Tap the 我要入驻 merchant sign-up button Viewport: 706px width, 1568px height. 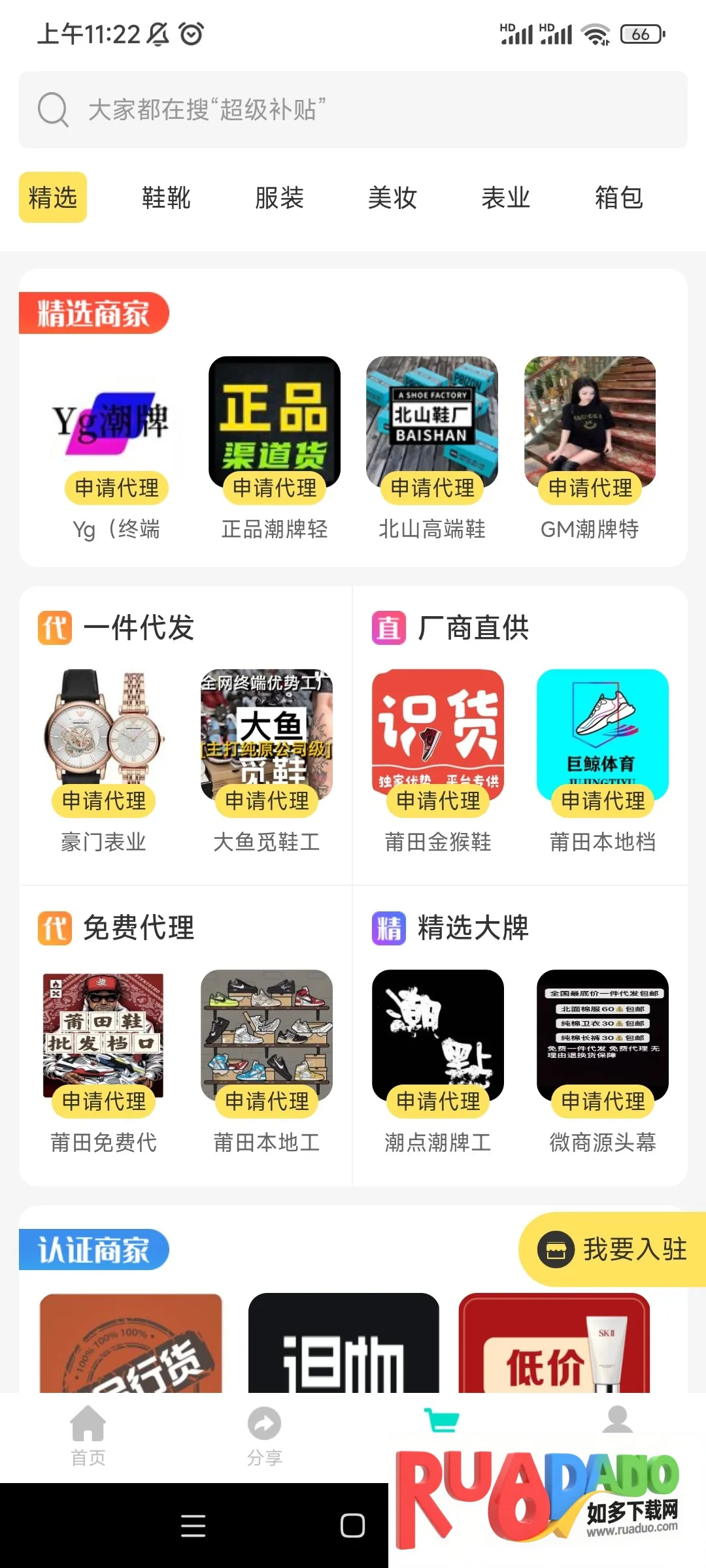613,1249
